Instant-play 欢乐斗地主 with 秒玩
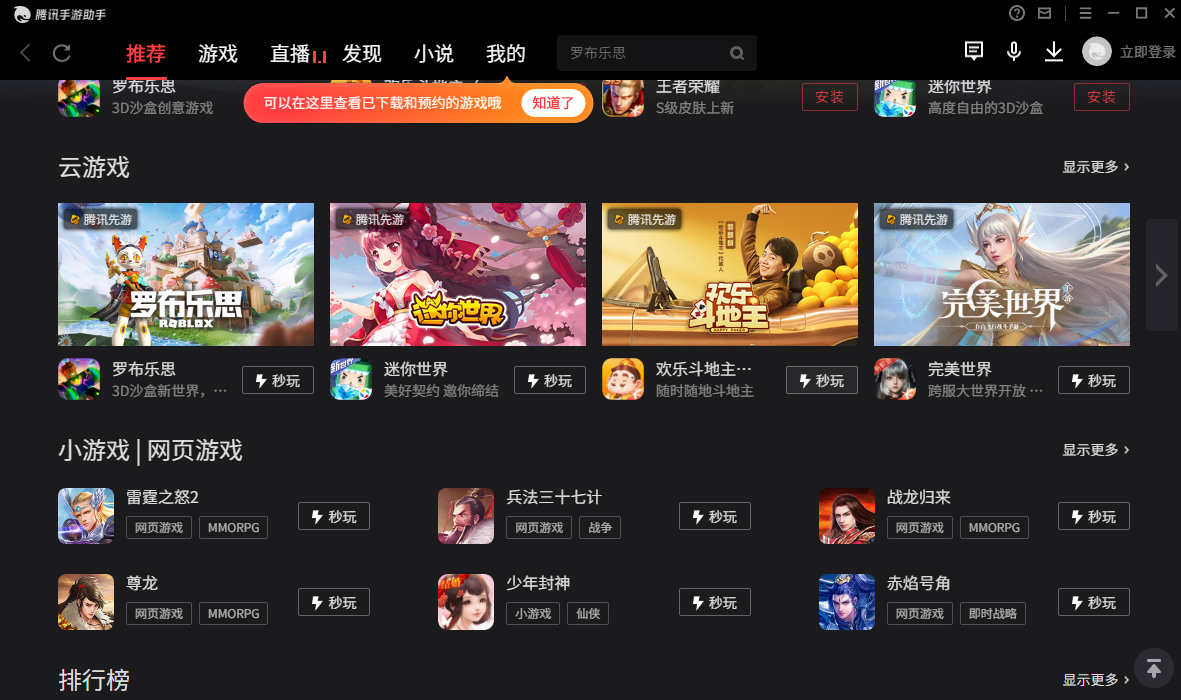Screen dimensions: 1181x700 (821, 381)
